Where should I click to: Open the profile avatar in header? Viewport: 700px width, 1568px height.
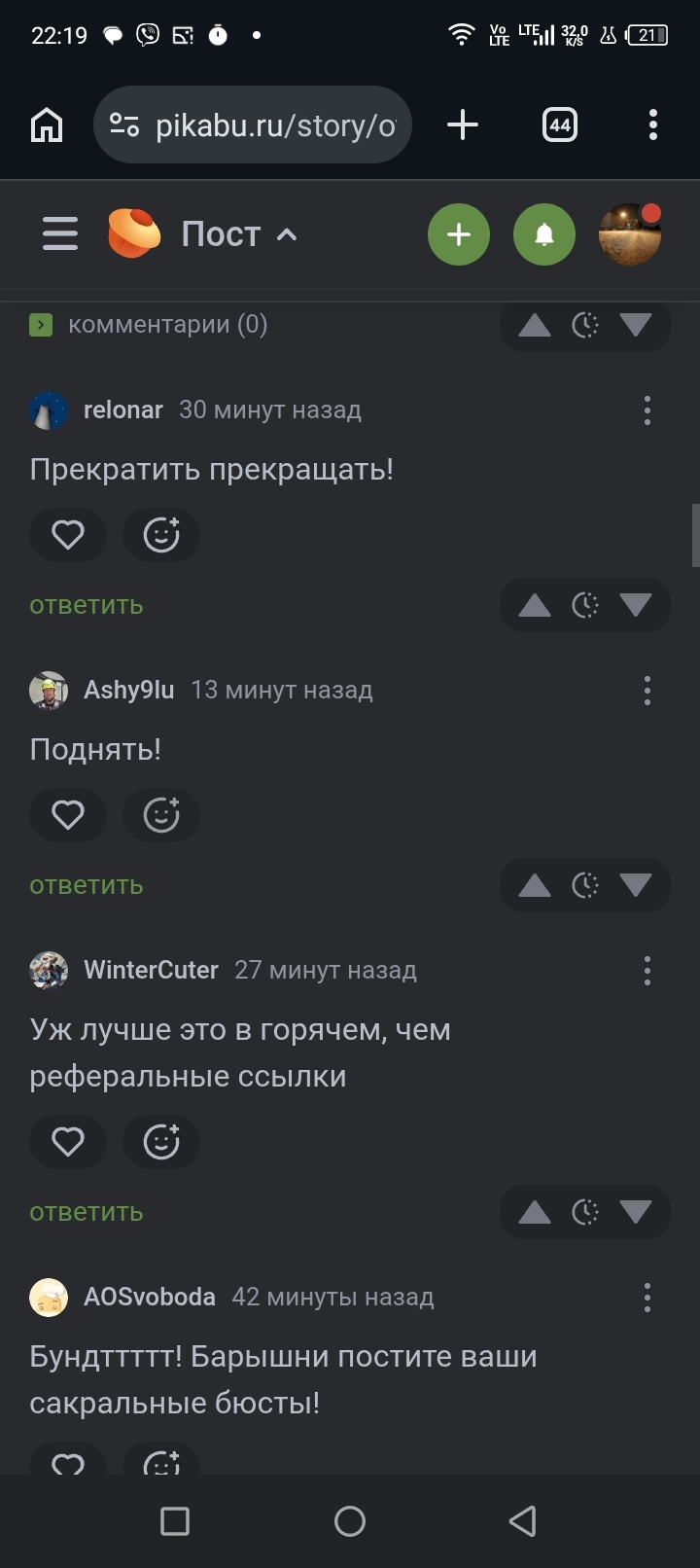click(630, 234)
